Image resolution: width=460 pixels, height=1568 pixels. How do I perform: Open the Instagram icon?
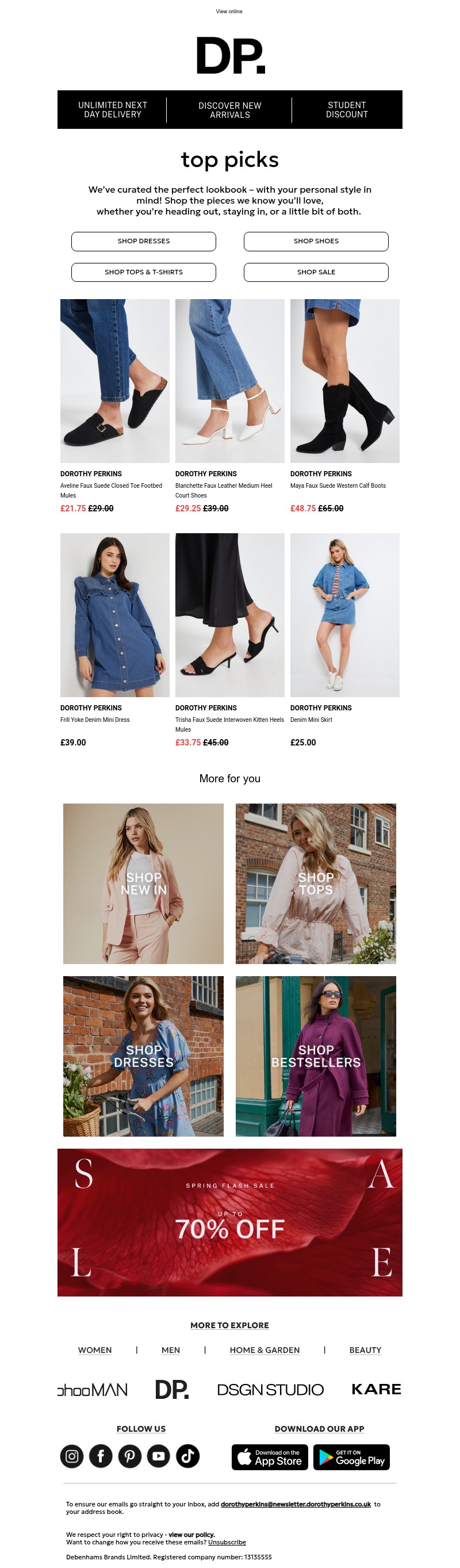click(x=72, y=1456)
